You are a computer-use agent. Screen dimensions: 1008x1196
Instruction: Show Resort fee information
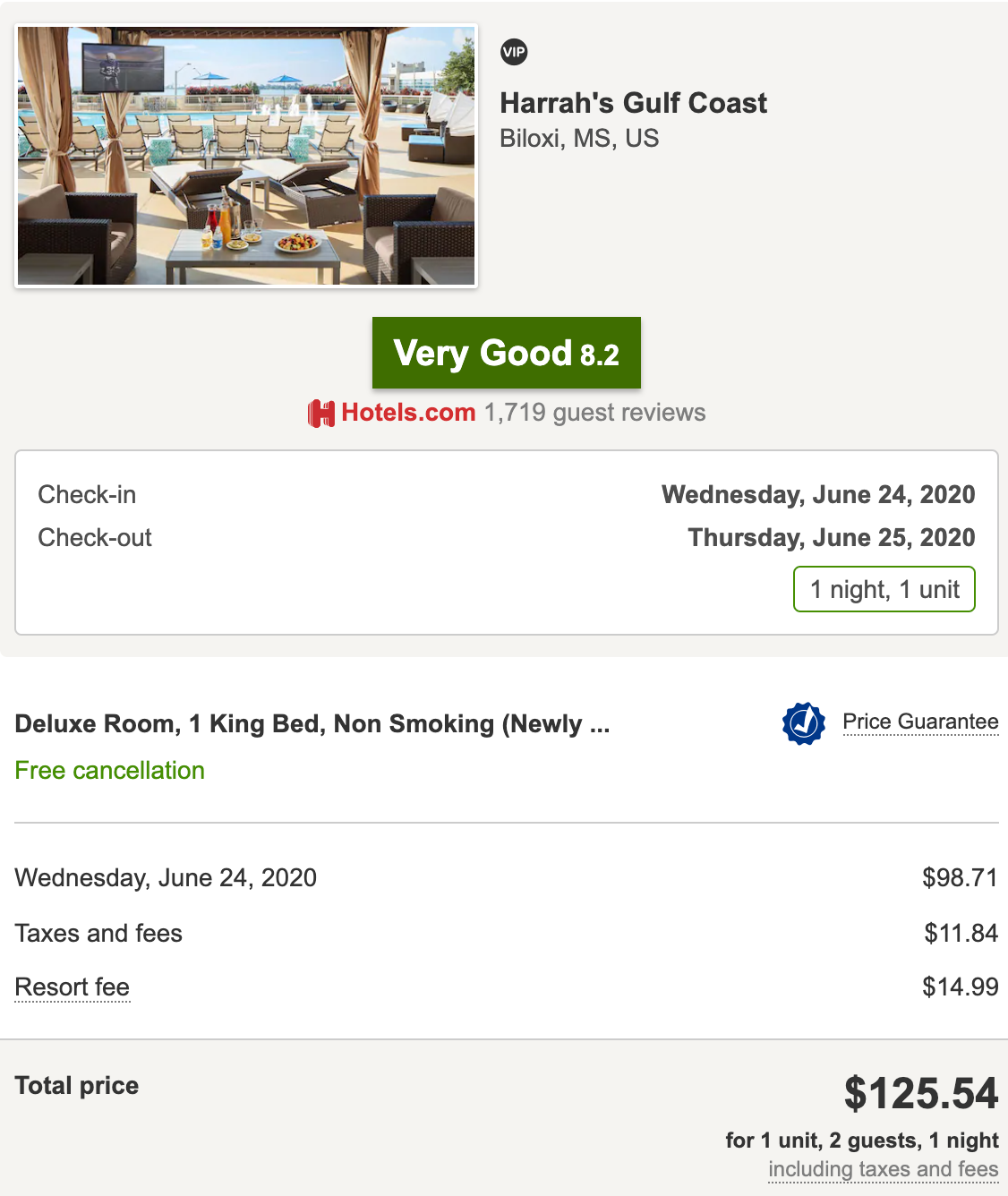click(x=73, y=987)
